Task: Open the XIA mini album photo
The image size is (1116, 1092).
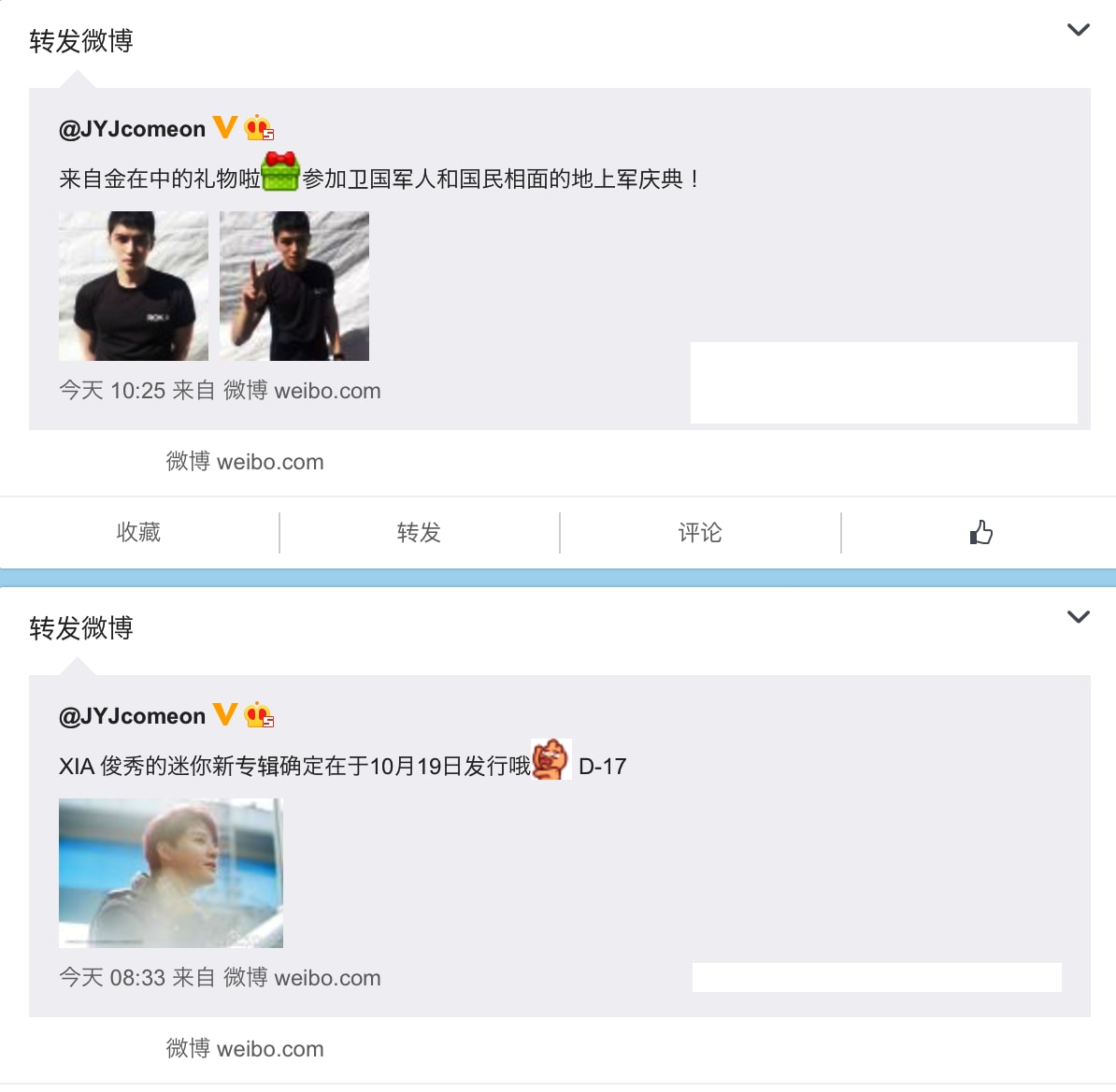Action: 171,873
